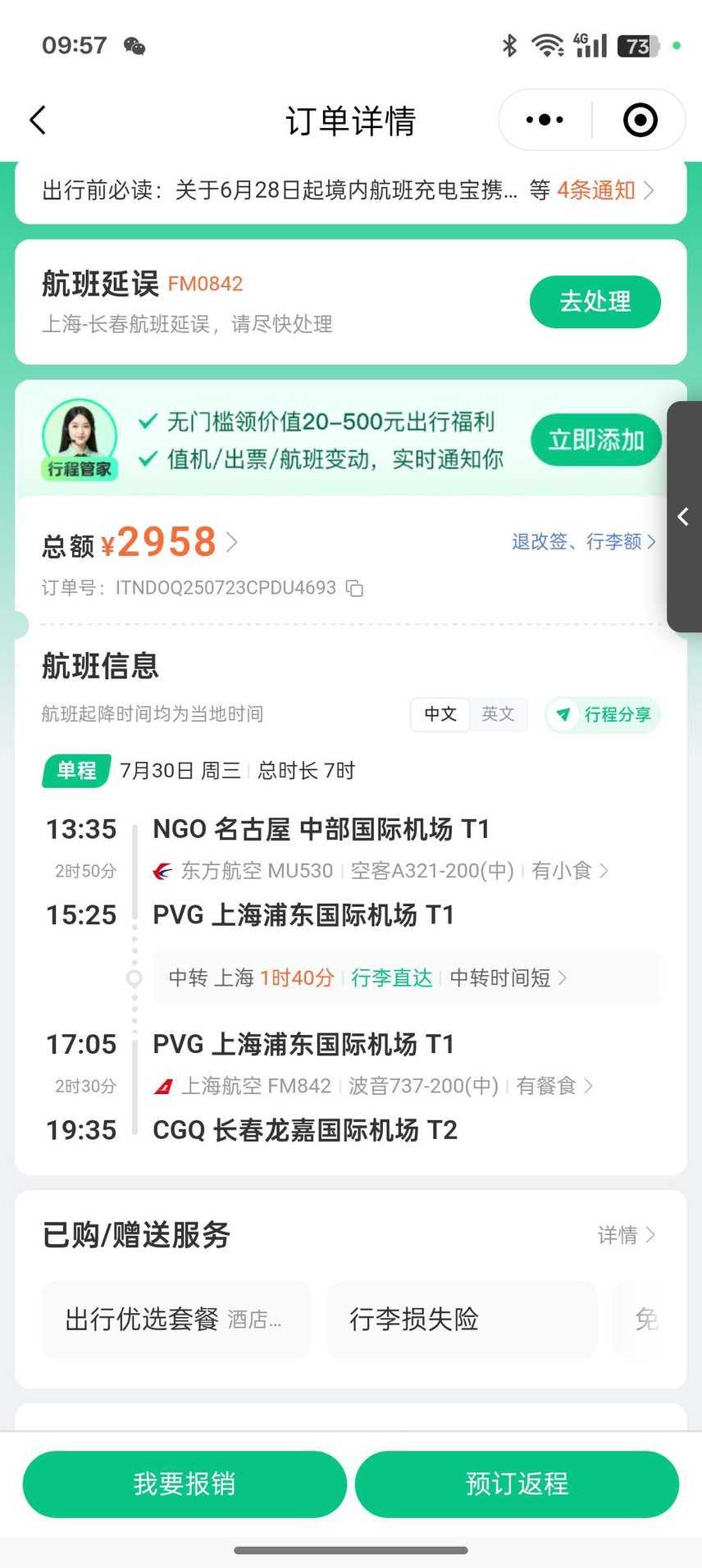Screen dimensions: 702x1568
Task: Open the 4条通知 pre-trip notices
Action: 604,190
